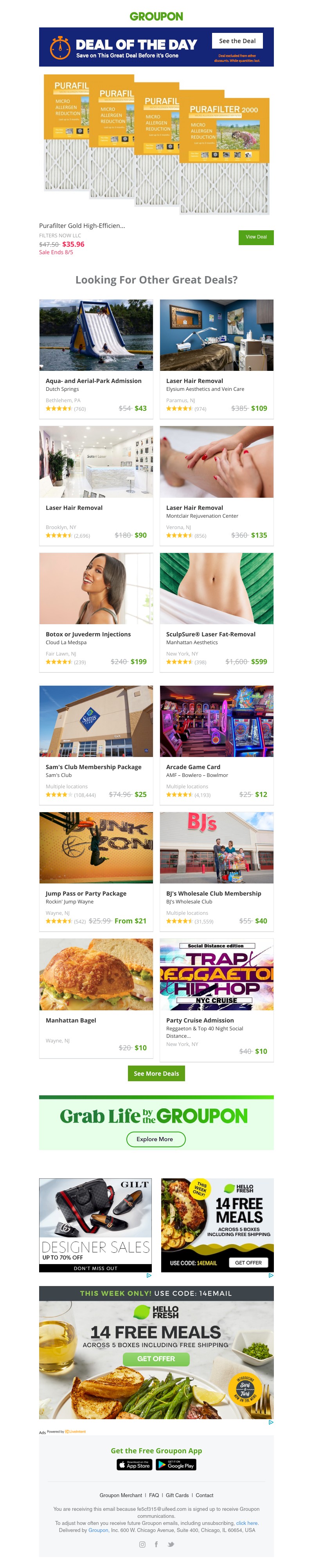
Task: Open the Groupon Merchant link
Action: point(121,1495)
